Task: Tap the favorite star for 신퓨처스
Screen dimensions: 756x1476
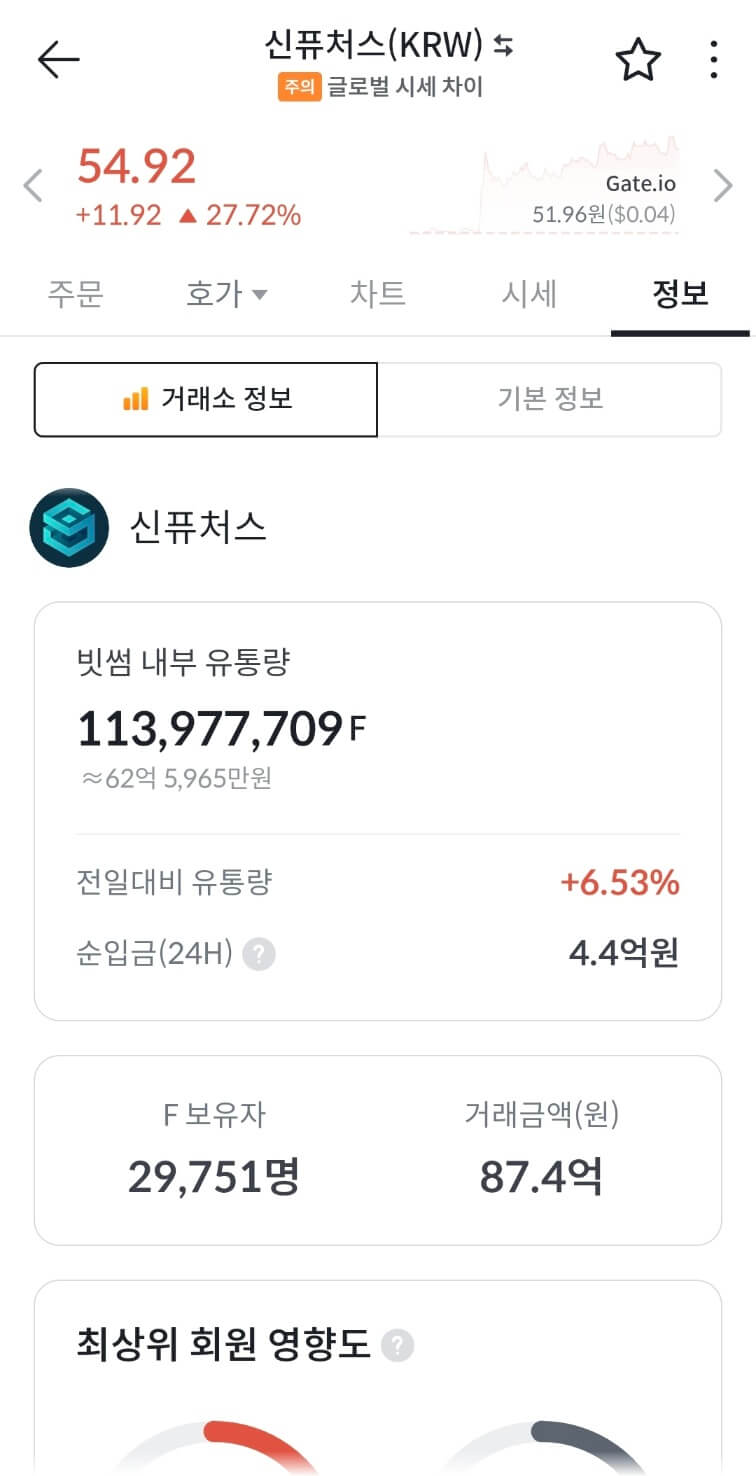Action: coord(637,60)
